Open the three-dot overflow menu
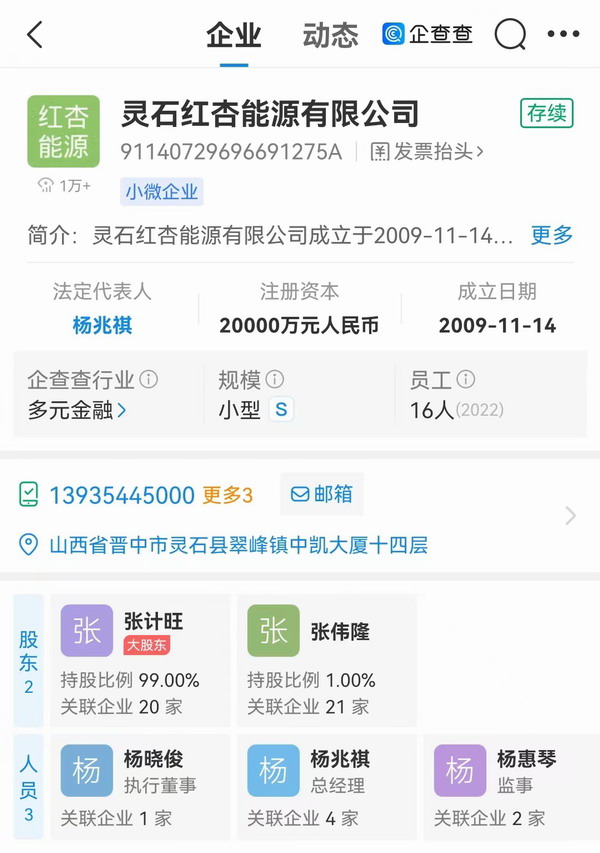This screenshot has width=600, height=853. point(563,36)
